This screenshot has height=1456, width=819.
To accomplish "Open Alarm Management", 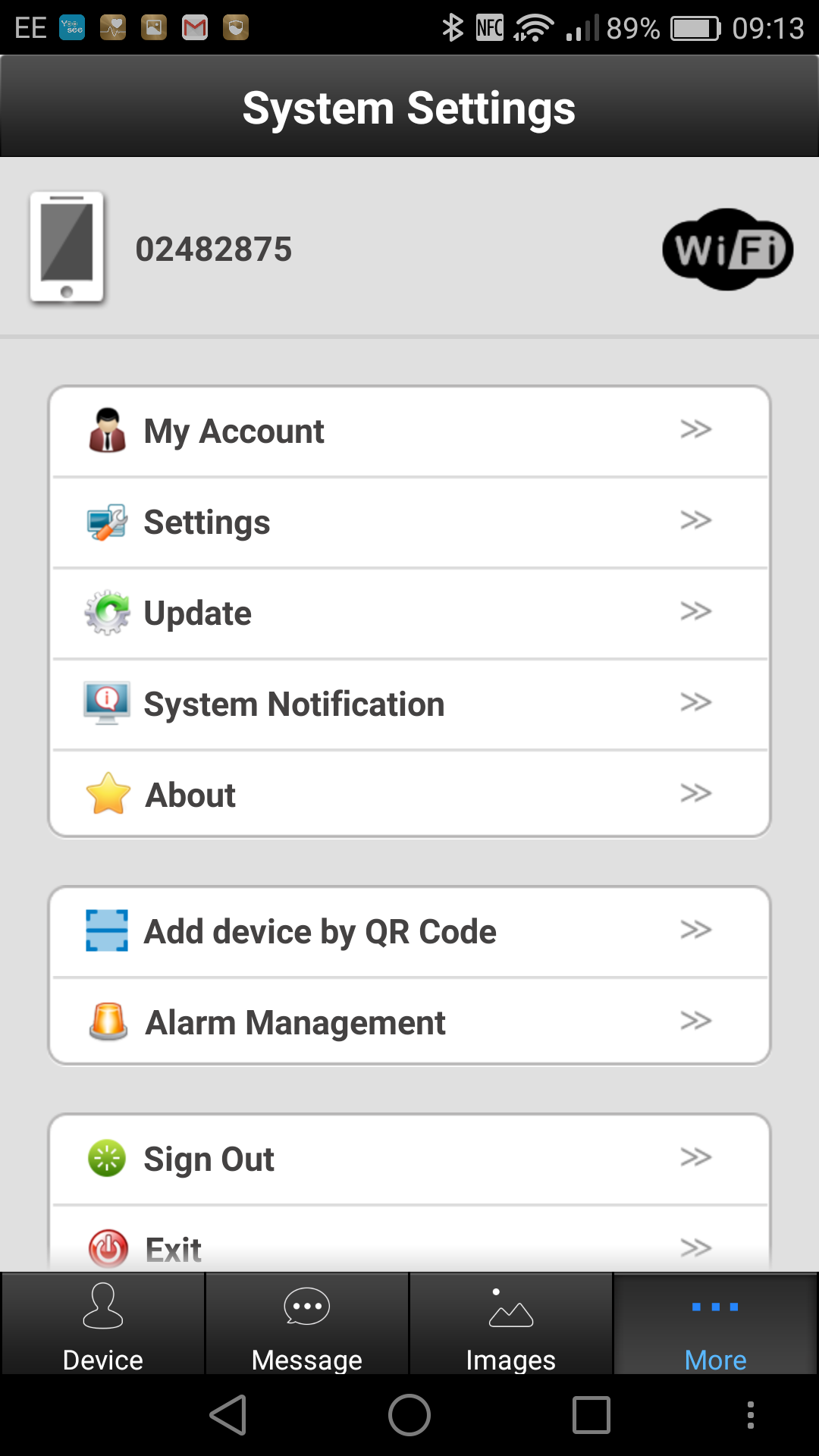I will coord(409,1021).
